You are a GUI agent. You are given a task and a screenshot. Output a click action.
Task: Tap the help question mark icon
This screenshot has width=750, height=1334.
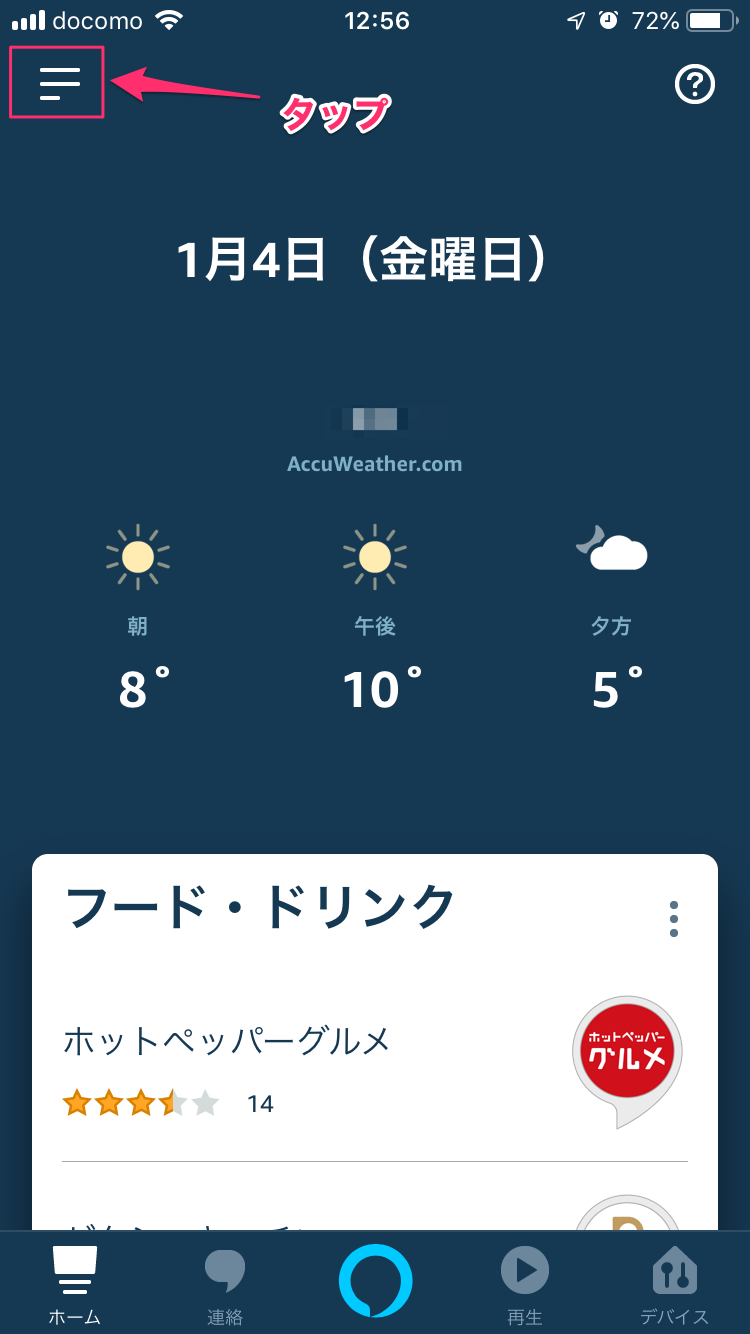pyautogui.click(x=695, y=85)
